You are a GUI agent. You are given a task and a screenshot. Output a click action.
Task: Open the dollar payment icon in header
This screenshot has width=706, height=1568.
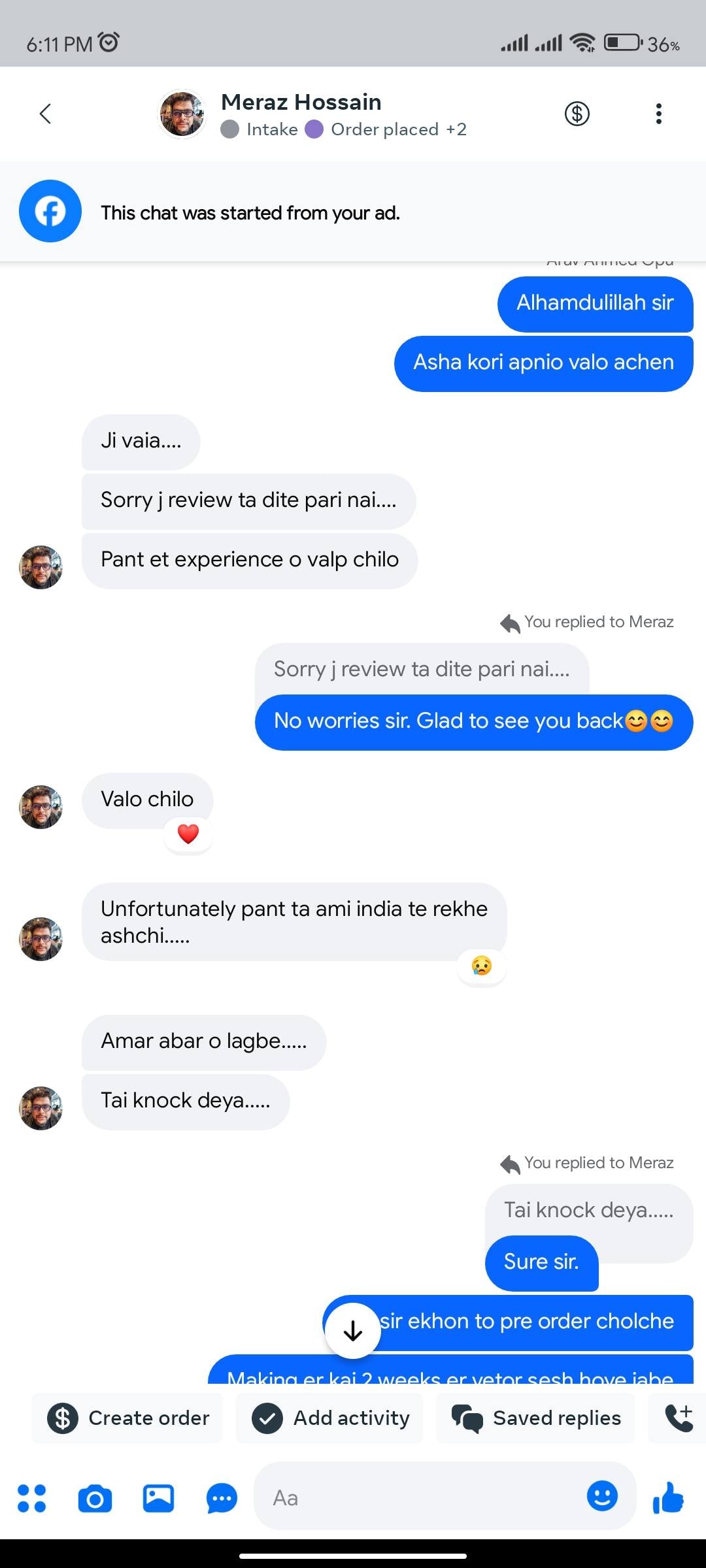tap(577, 114)
